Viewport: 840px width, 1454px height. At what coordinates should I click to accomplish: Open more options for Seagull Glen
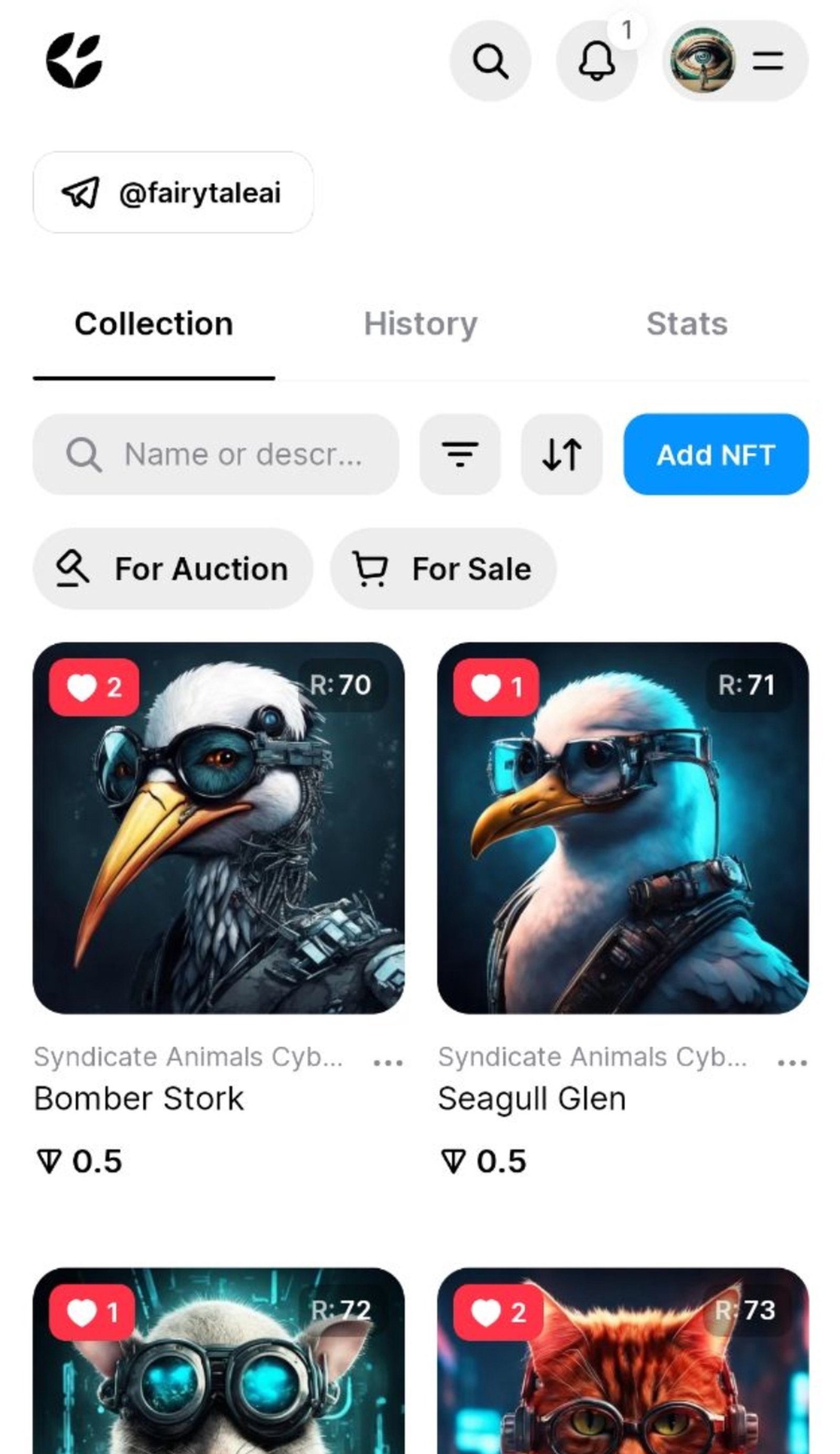tap(792, 1062)
